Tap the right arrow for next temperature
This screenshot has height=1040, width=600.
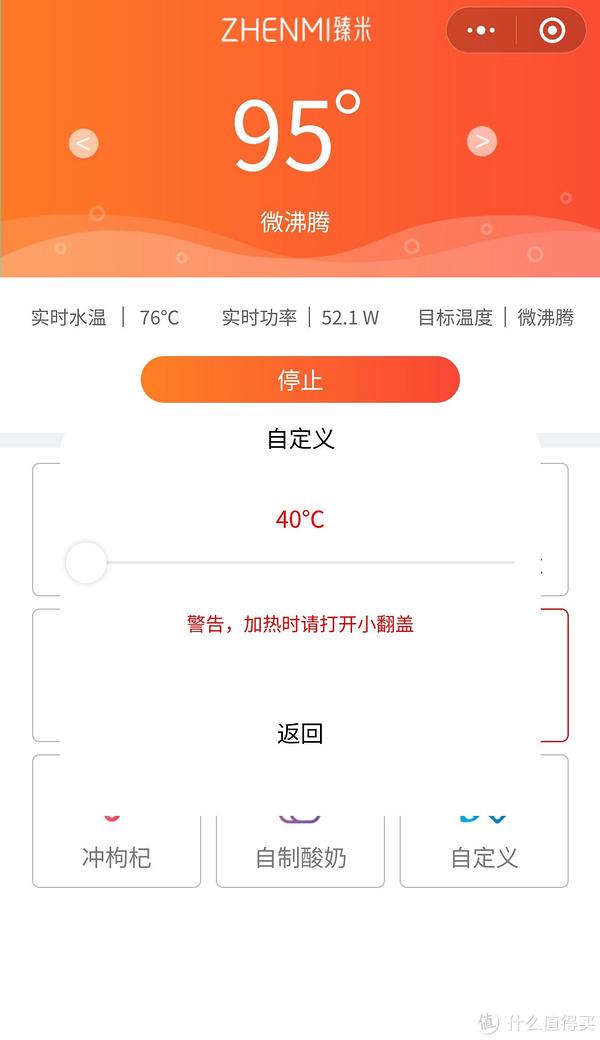tap(482, 141)
